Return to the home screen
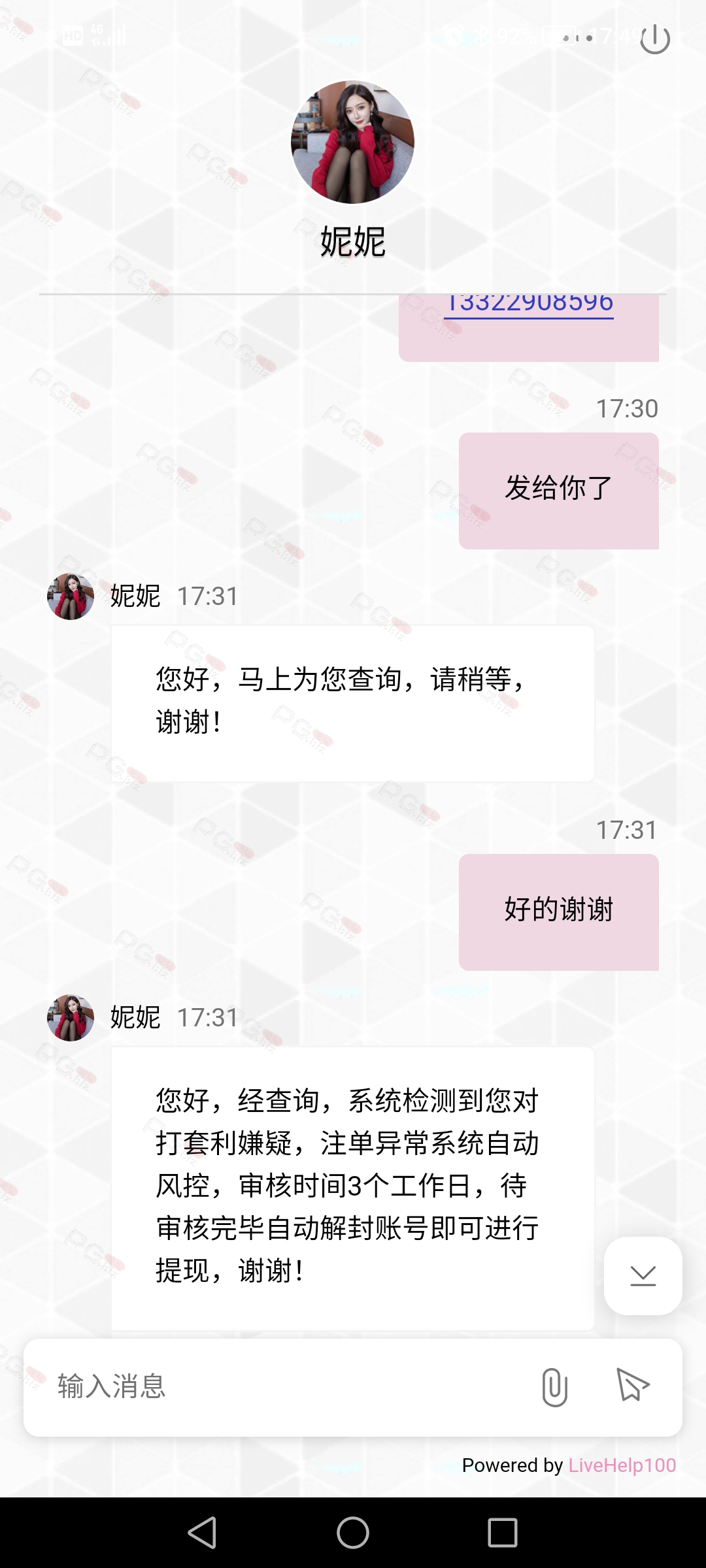The height and width of the screenshot is (1568, 706). tap(353, 1533)
